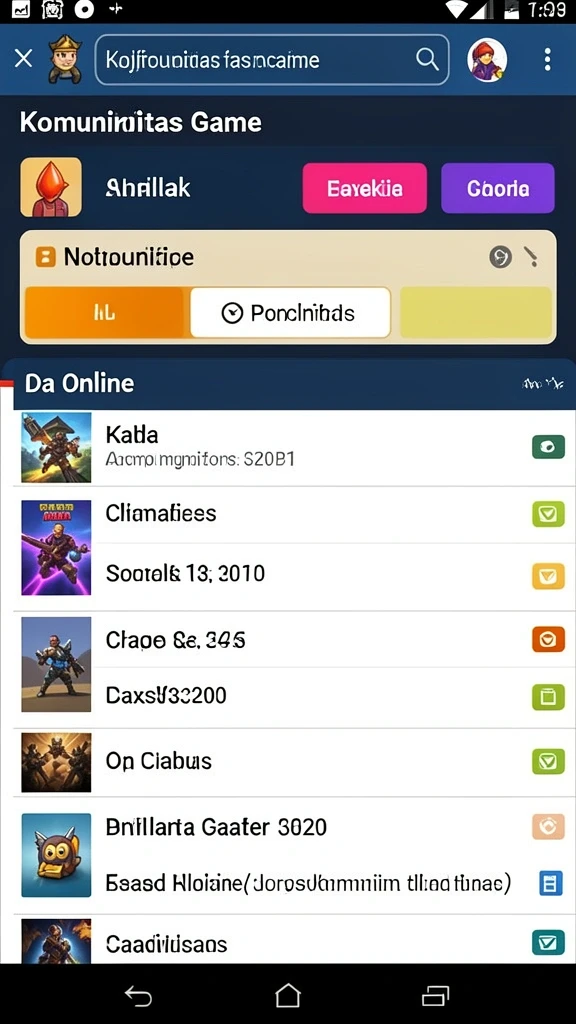This screenshot has height=1024, width=576.
Task: Open the Clianatiees row
Action: click(289, 514)
